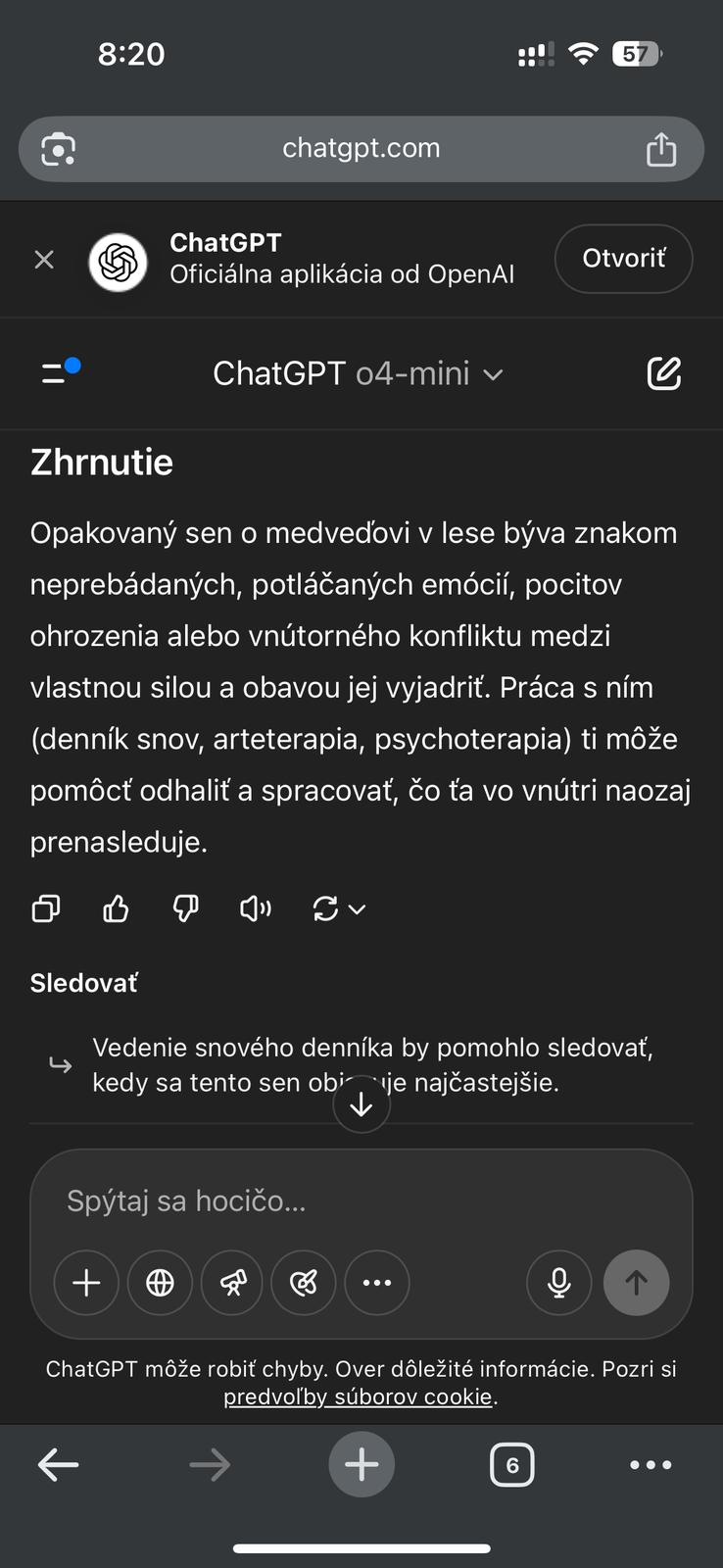Start a new chat
Screen dimensions: 723x1568
(663, 373)
